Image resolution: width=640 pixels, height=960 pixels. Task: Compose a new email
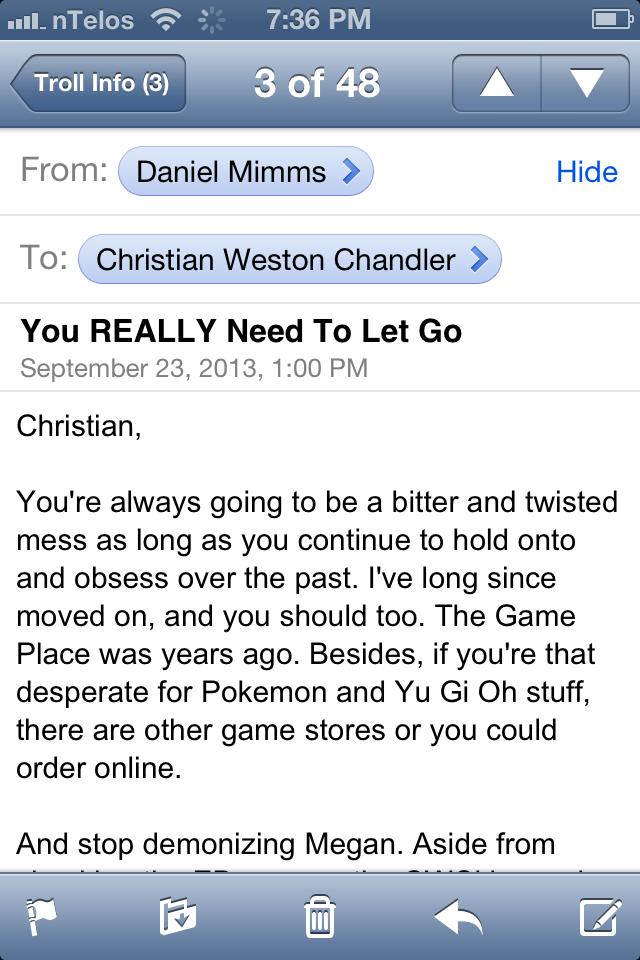pos(600,916)
